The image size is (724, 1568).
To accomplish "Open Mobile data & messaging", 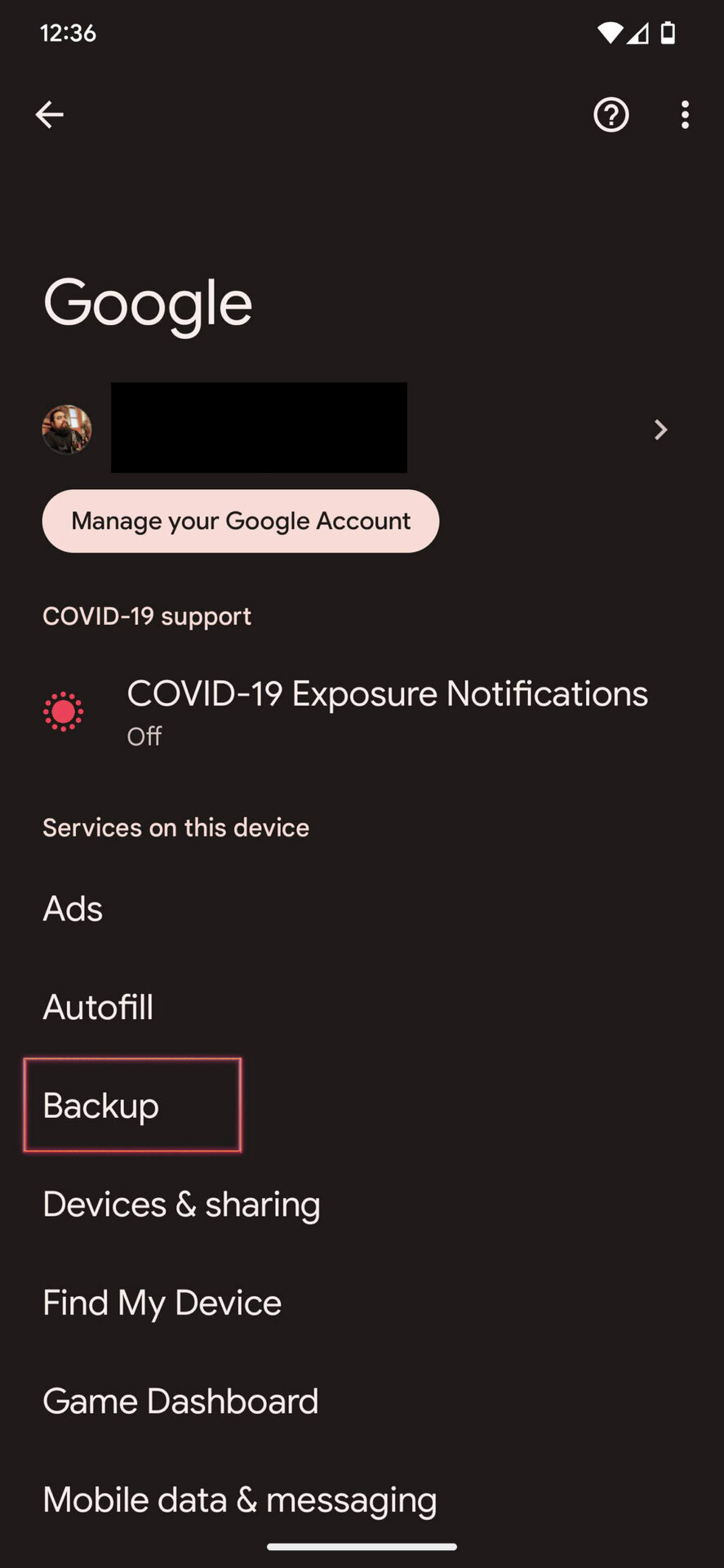I will [x=362, y=1500].
